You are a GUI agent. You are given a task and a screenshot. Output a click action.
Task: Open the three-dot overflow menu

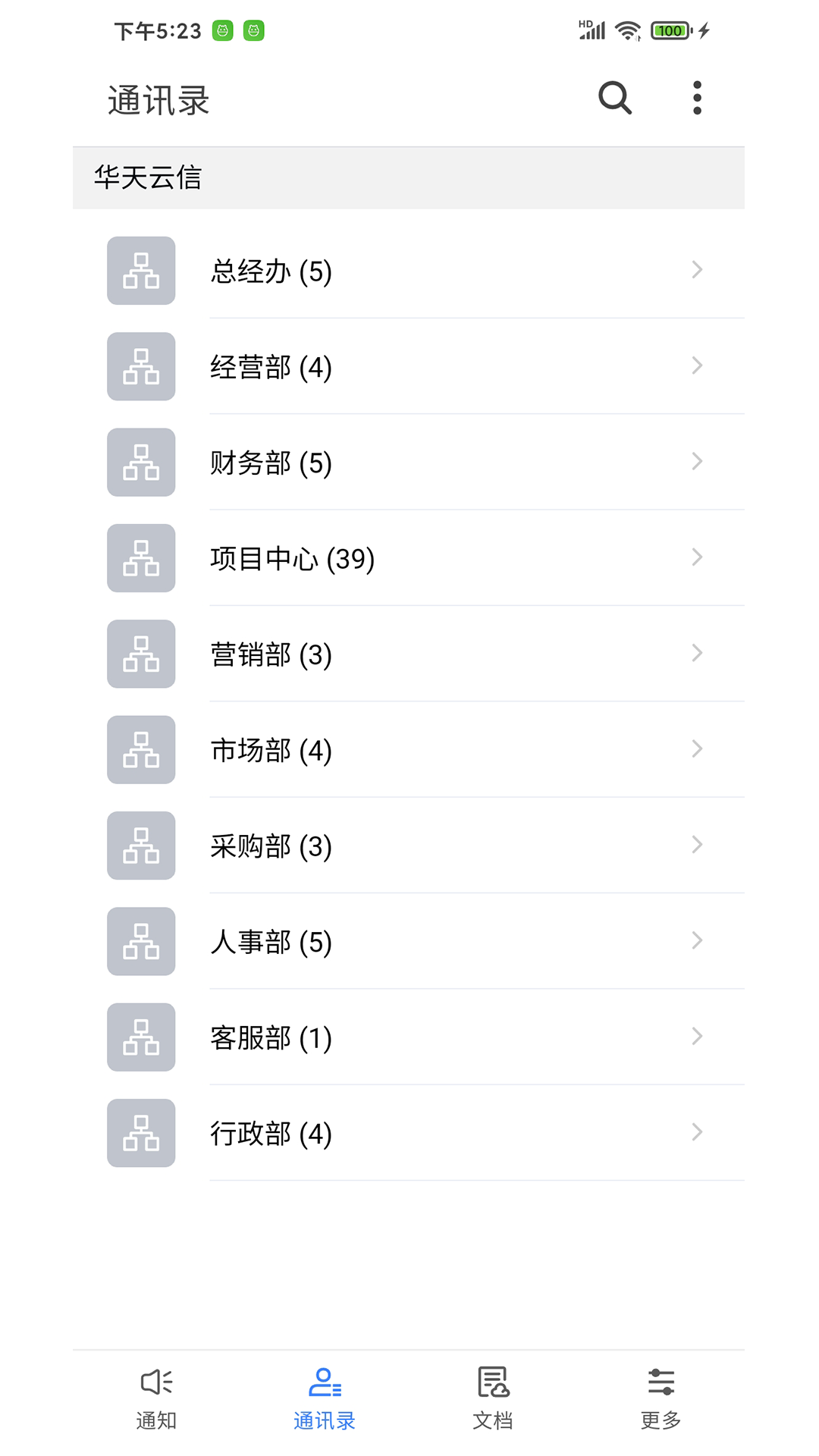[x=696, y=97]
